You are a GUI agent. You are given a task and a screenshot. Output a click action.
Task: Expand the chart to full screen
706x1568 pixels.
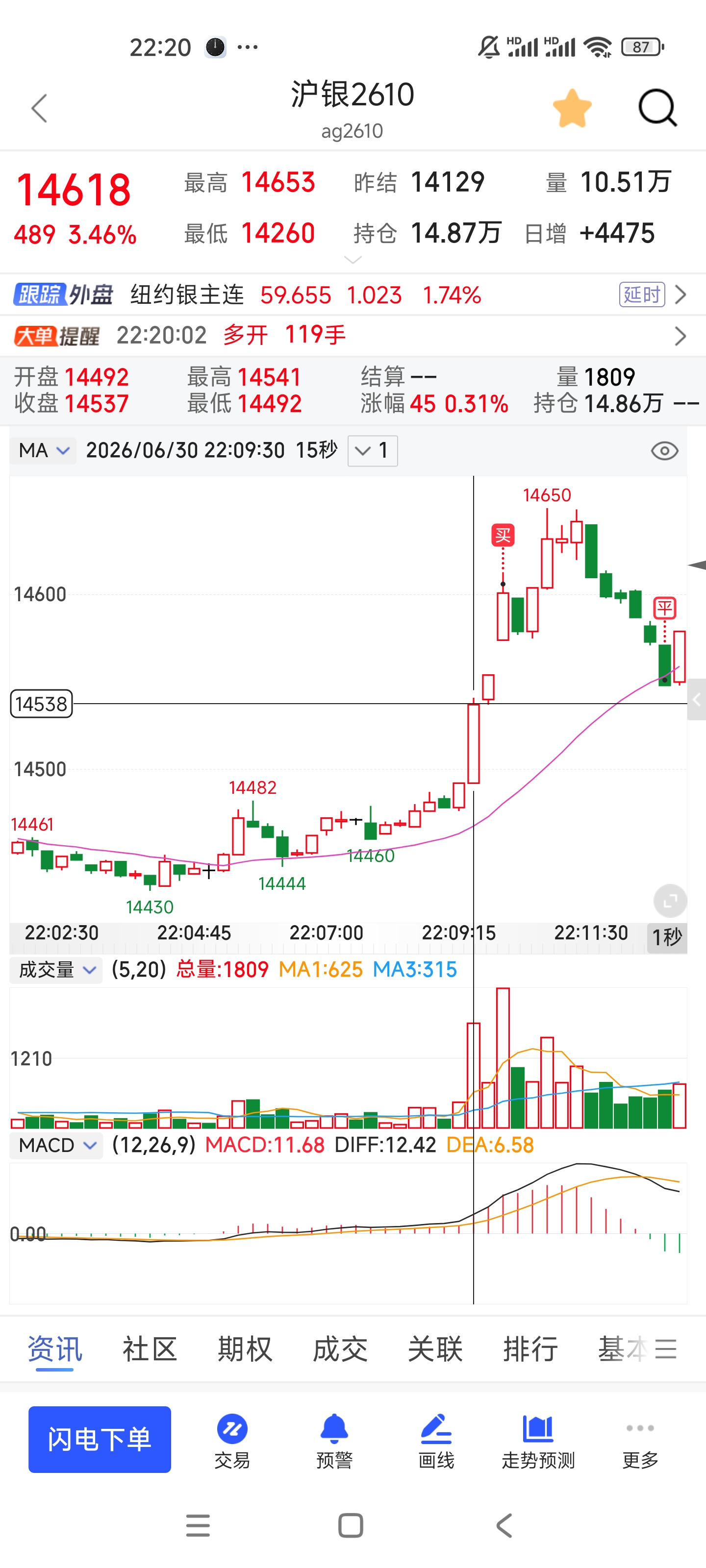[x=669, y=900]
